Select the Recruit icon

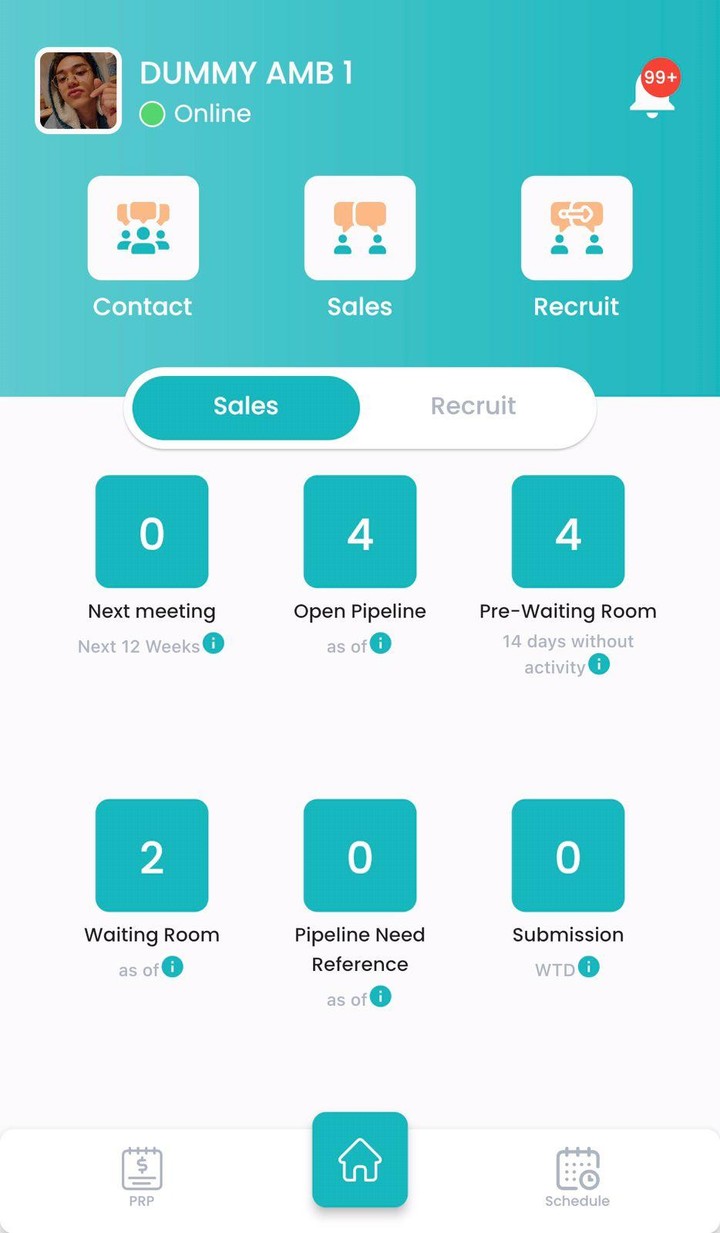[x=576, y=227]
